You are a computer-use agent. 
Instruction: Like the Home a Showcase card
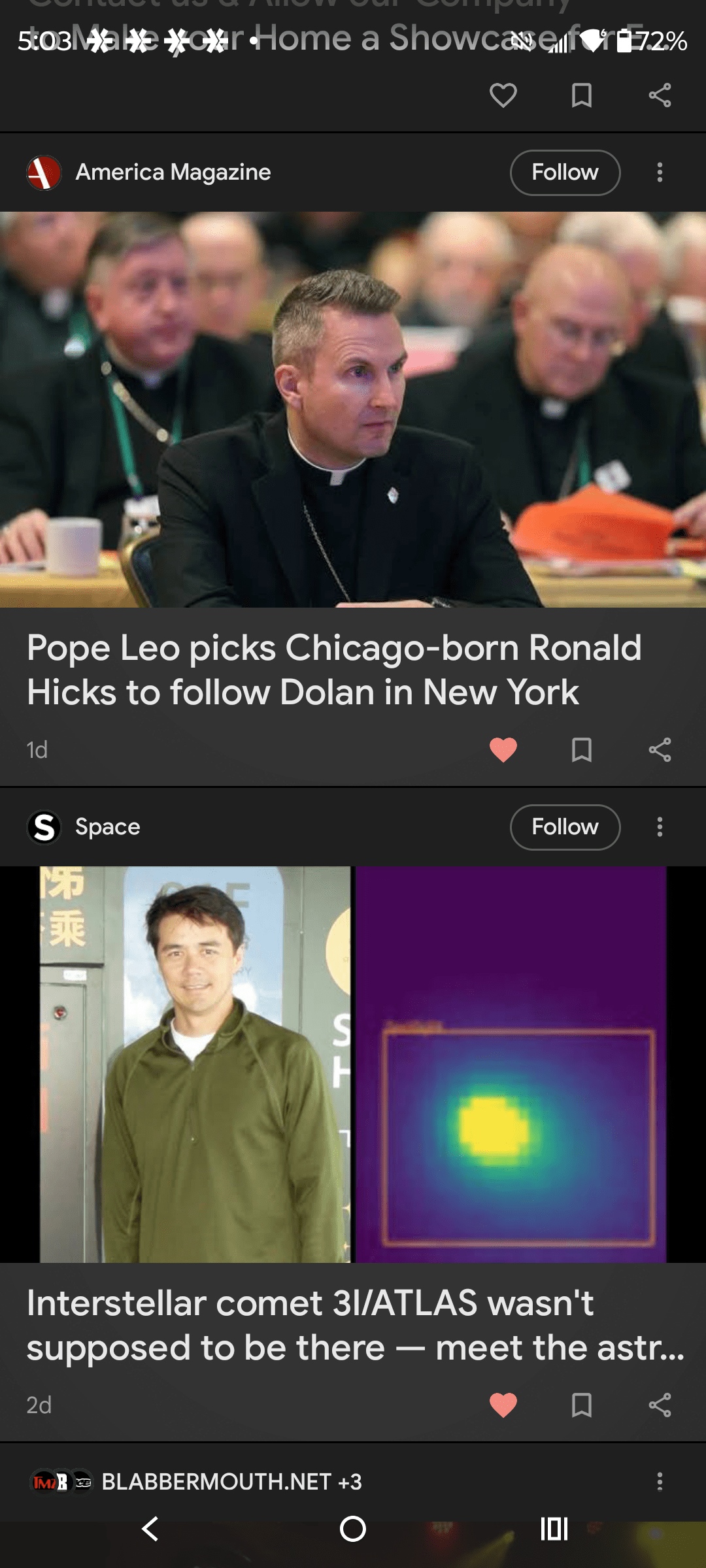click(503, 95)
